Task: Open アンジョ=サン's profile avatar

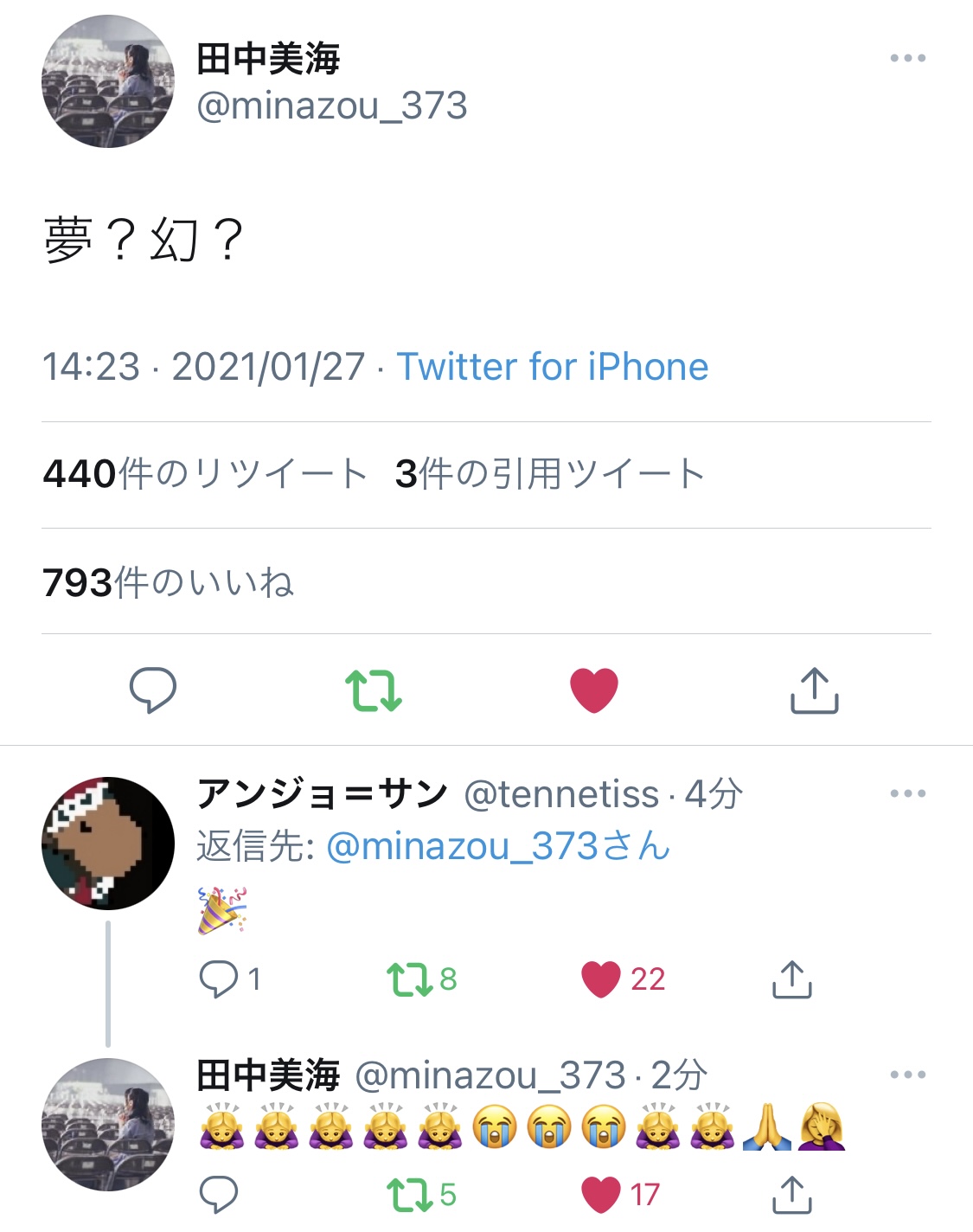Action: pyautogui.click(x=107, y=843)
